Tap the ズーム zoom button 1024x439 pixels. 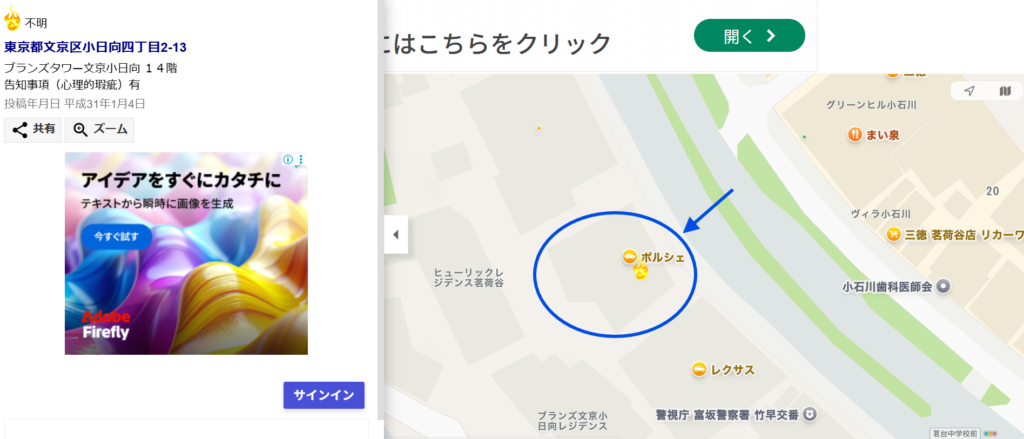99,130
